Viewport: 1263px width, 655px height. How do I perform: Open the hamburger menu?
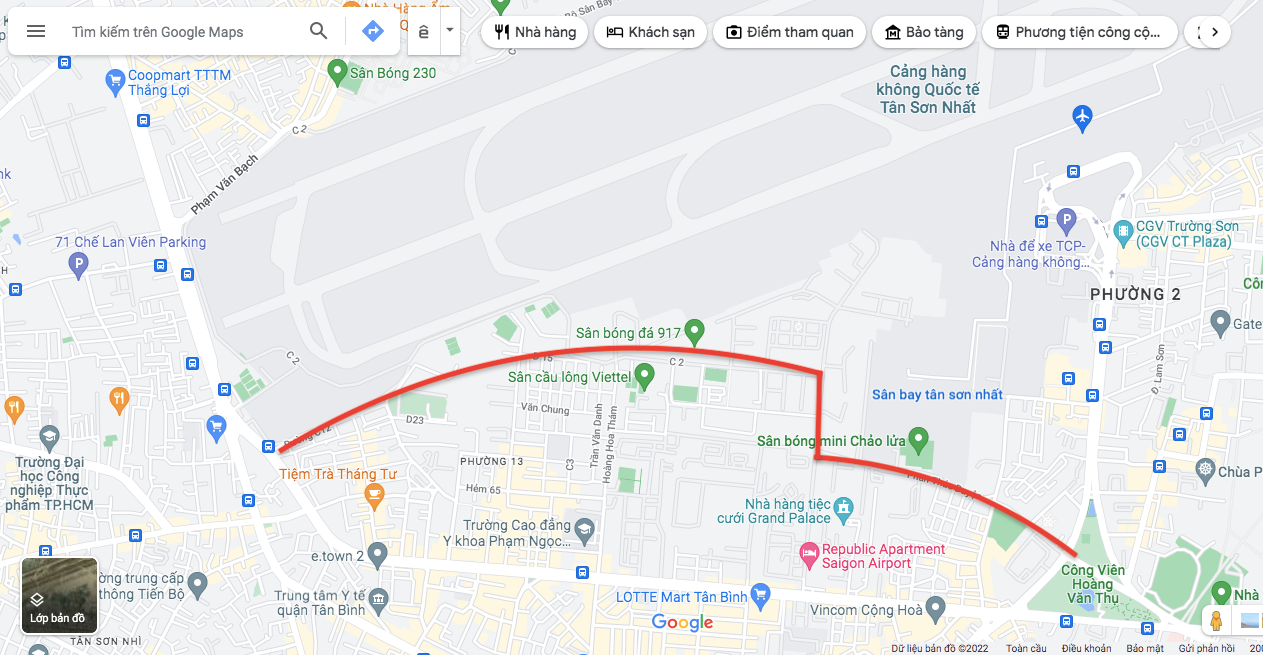(x=36, y=31)
